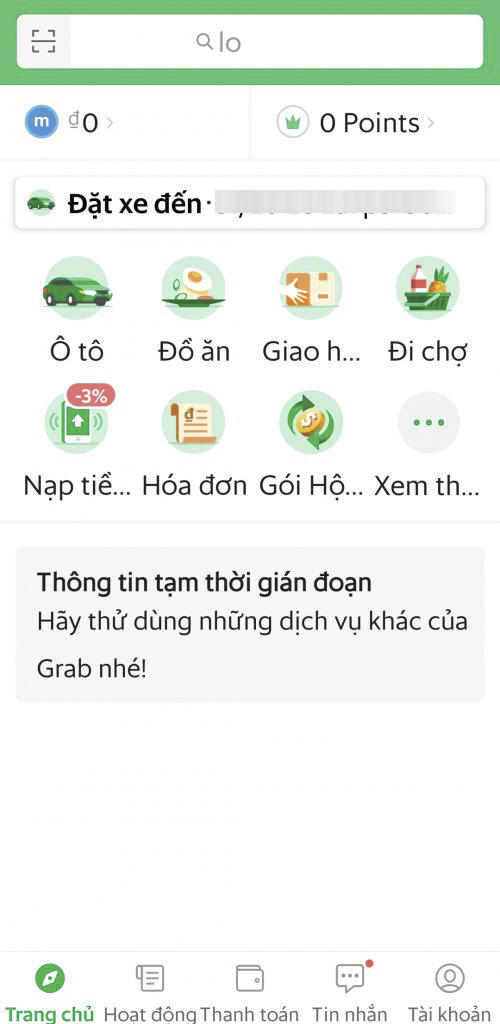Tap the search field at top
Image resolution: width=500 pixels, height=1024 pixels.
click(x=276, y=42)
